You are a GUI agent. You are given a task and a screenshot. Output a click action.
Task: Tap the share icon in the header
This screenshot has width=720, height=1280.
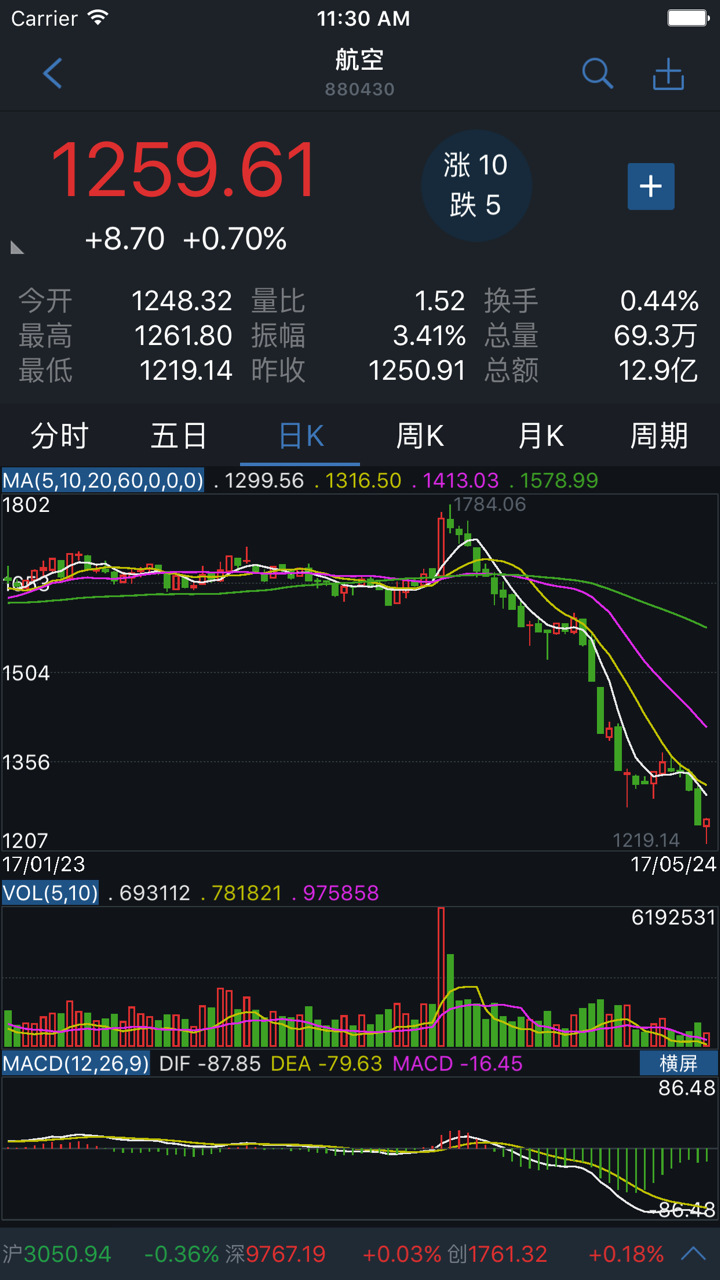(668, 75)
